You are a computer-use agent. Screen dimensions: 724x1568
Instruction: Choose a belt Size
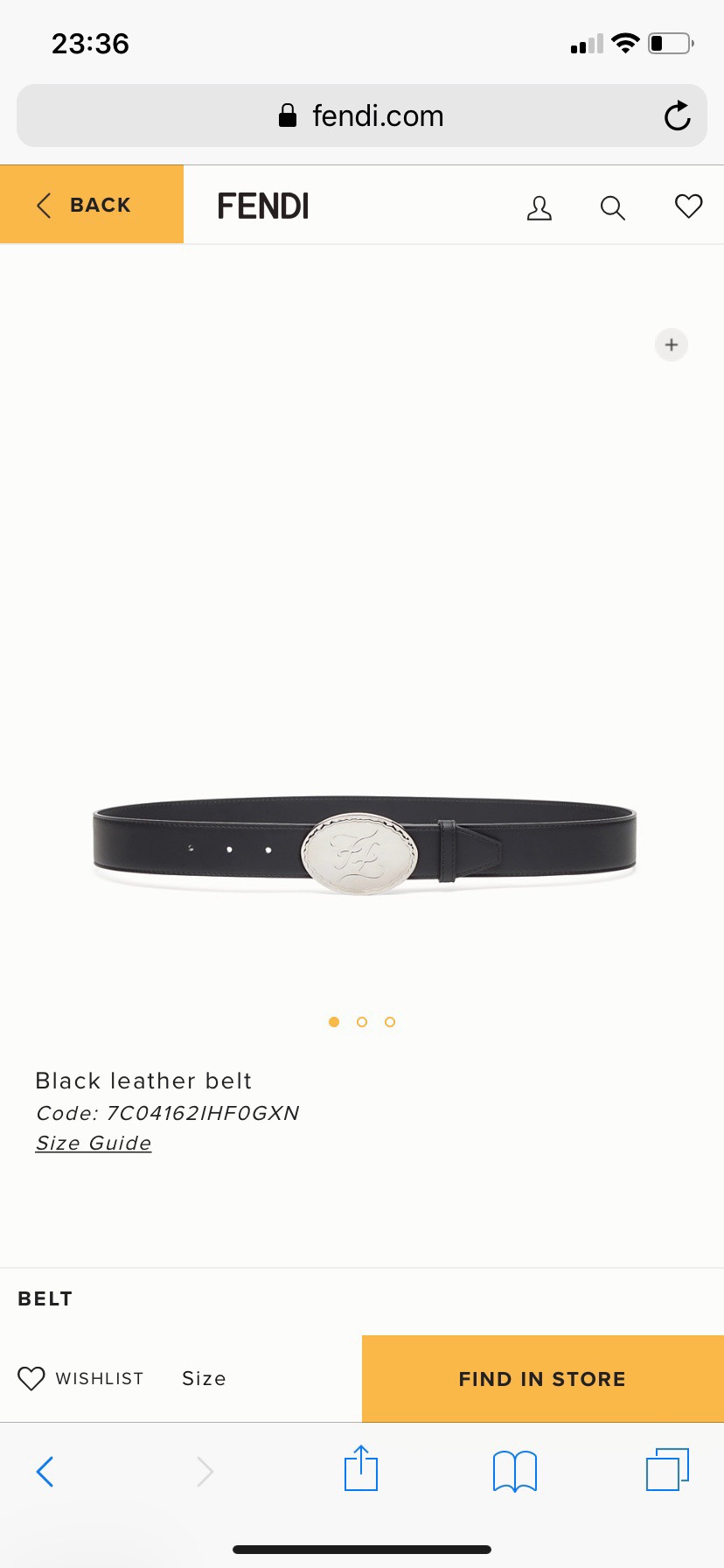point(204,1378)
